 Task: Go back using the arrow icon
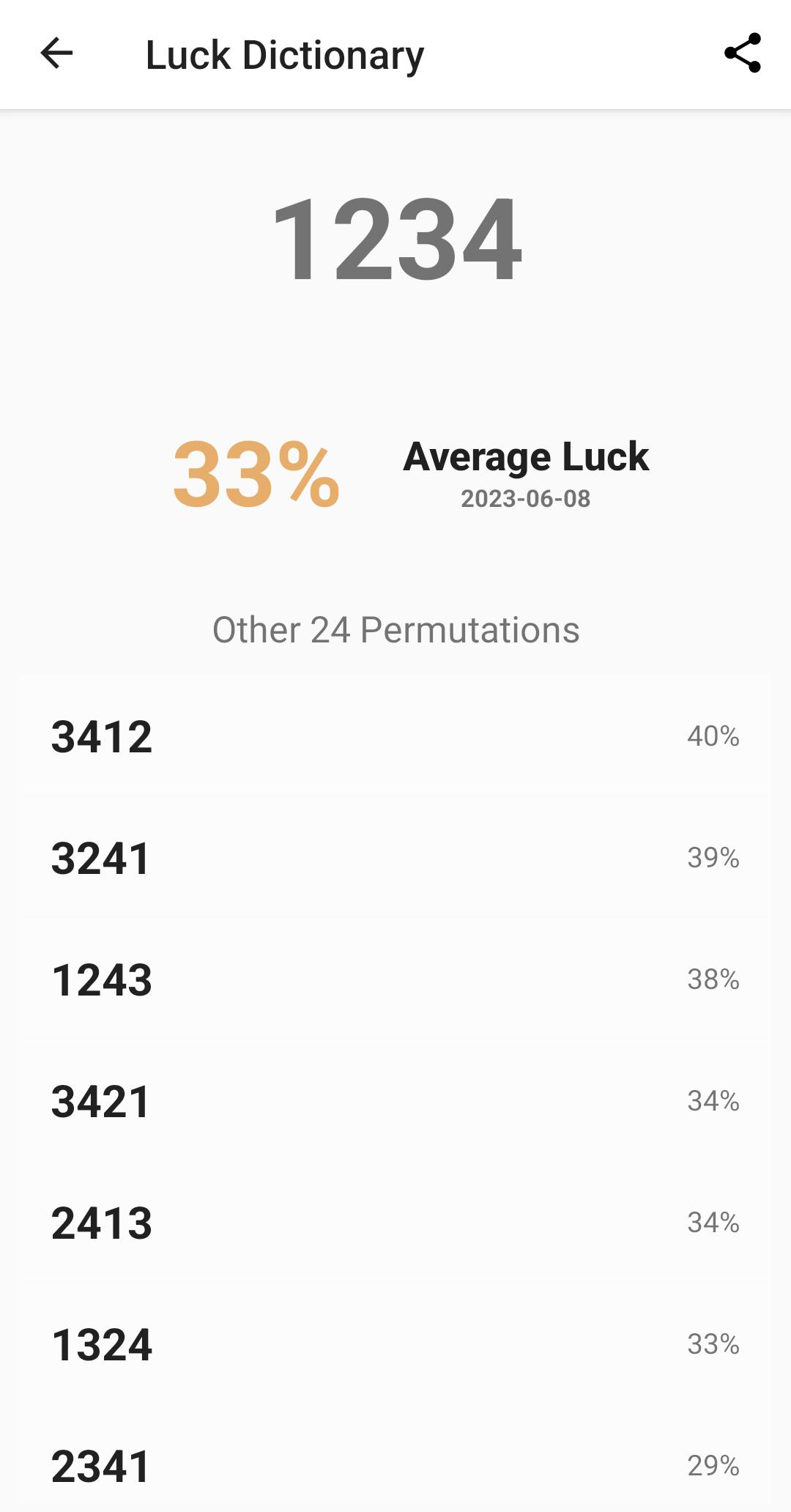56,53
